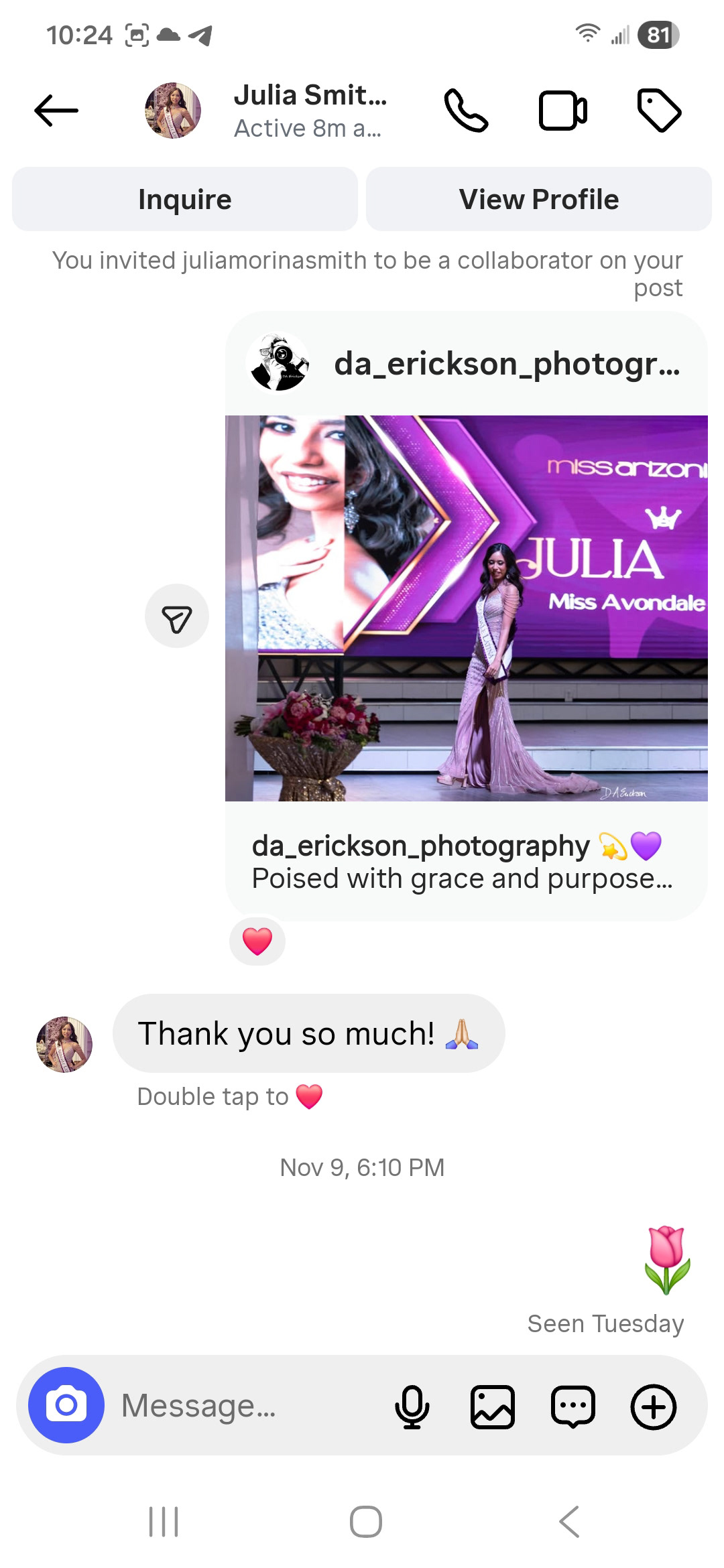The image size is (724, 1568).
Task: Go back from the chat
Action: click(56, 111)
